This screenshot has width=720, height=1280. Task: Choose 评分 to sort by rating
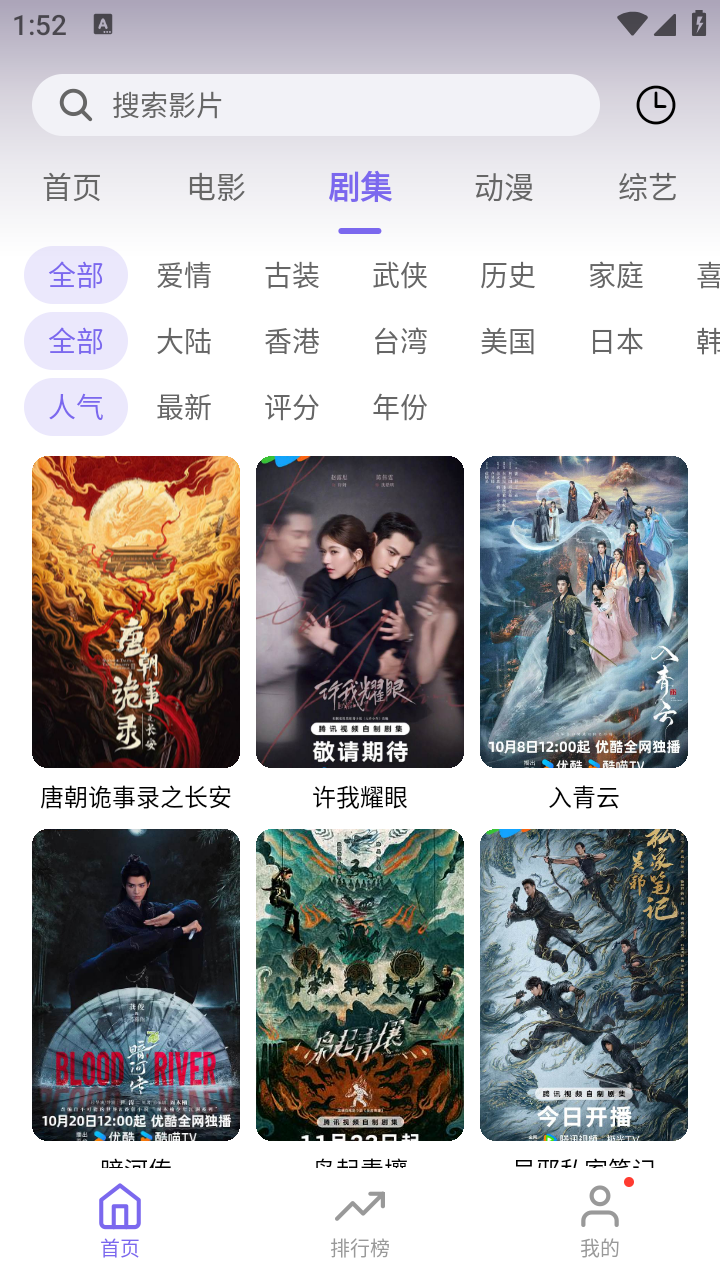(292, 407)
